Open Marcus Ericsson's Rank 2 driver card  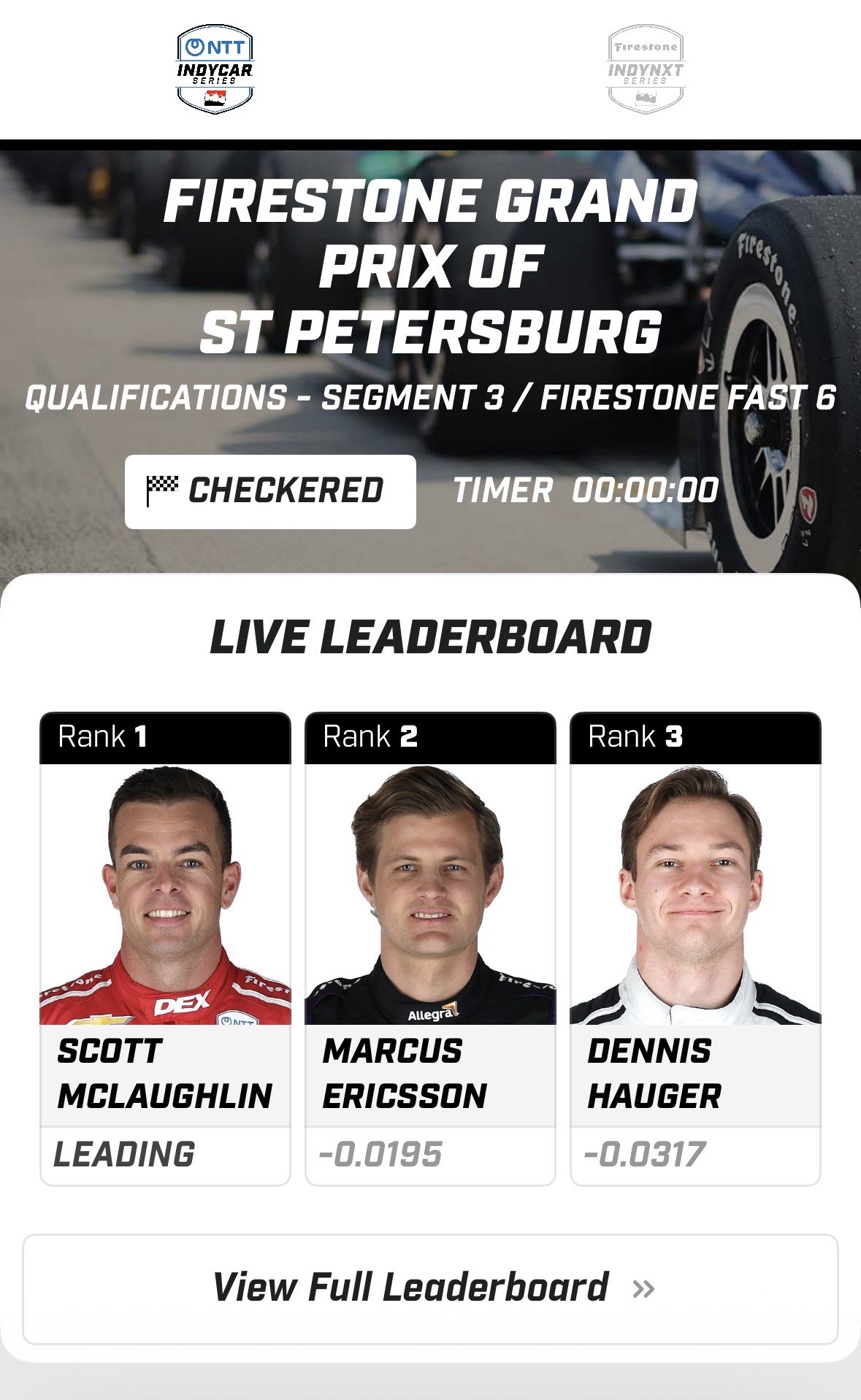pyautogui.click(x=430, y=947)
